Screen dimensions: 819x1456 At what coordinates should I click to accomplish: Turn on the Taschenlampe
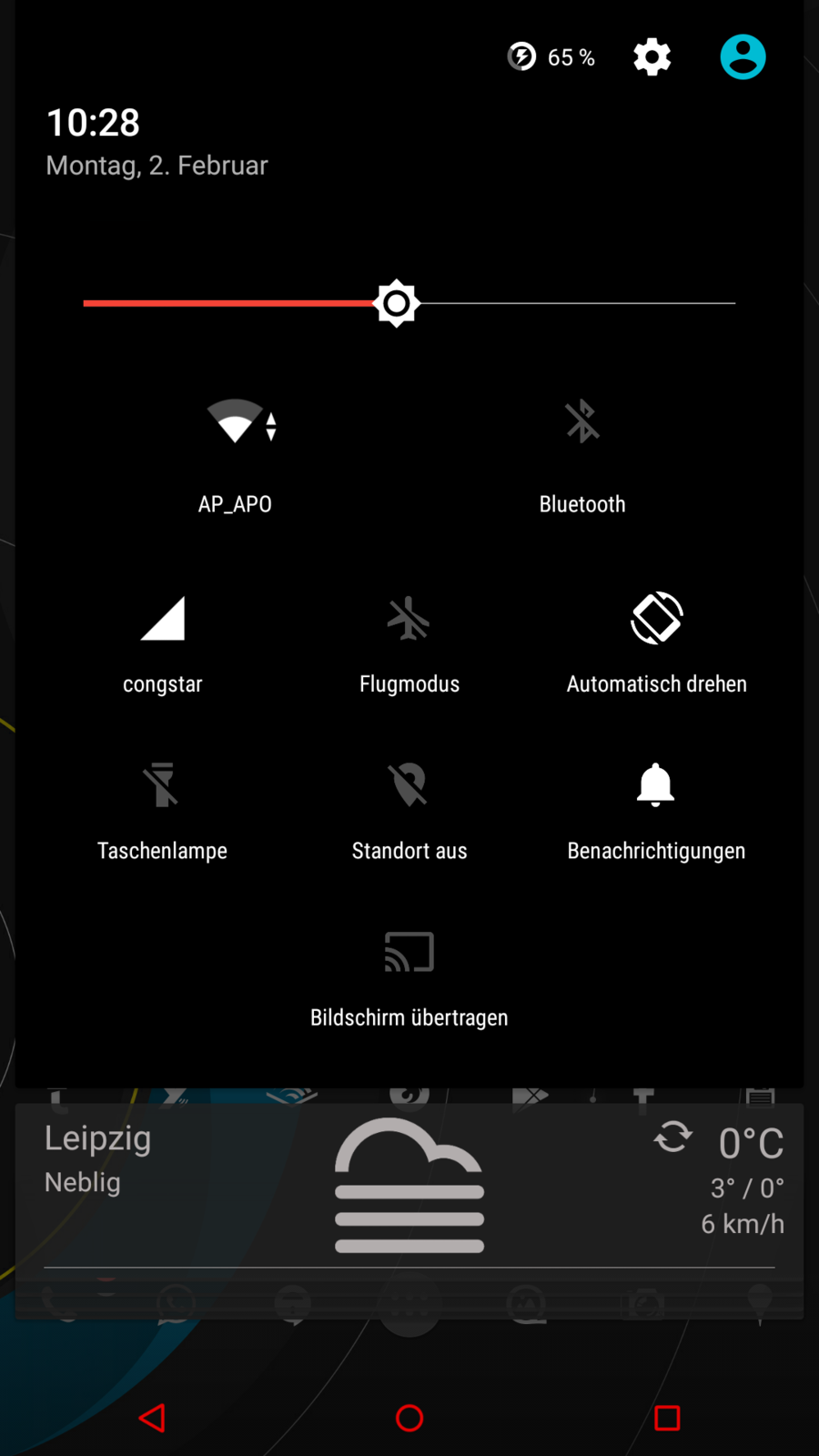(x=162, y=785)
